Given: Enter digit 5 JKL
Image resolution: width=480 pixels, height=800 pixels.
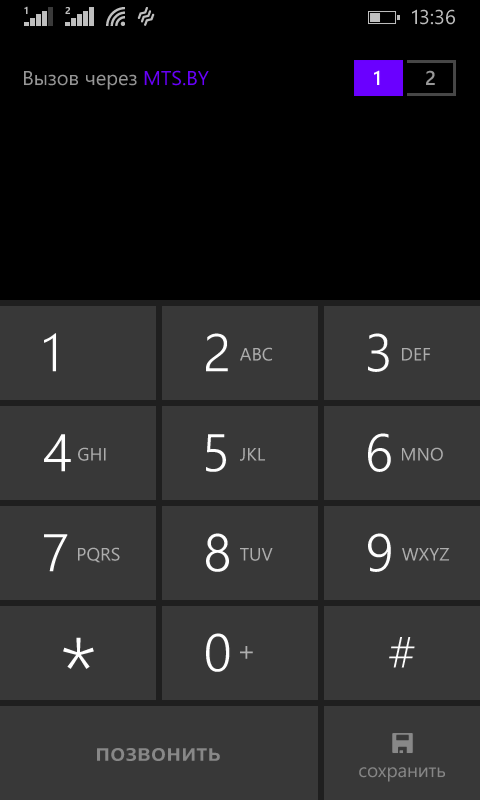Looking at the screenshot, I should click(240, 453).
